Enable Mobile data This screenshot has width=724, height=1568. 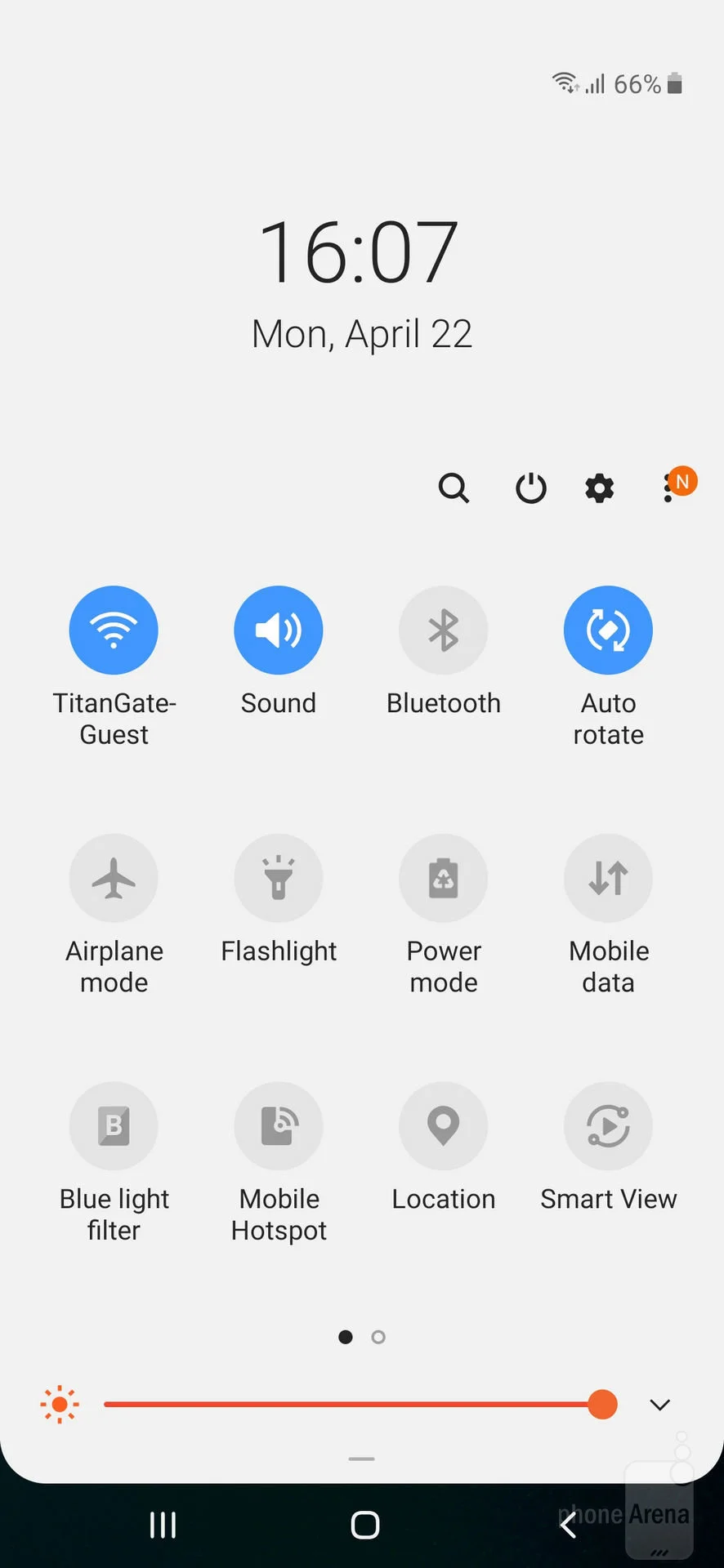(x=608, y=878)
